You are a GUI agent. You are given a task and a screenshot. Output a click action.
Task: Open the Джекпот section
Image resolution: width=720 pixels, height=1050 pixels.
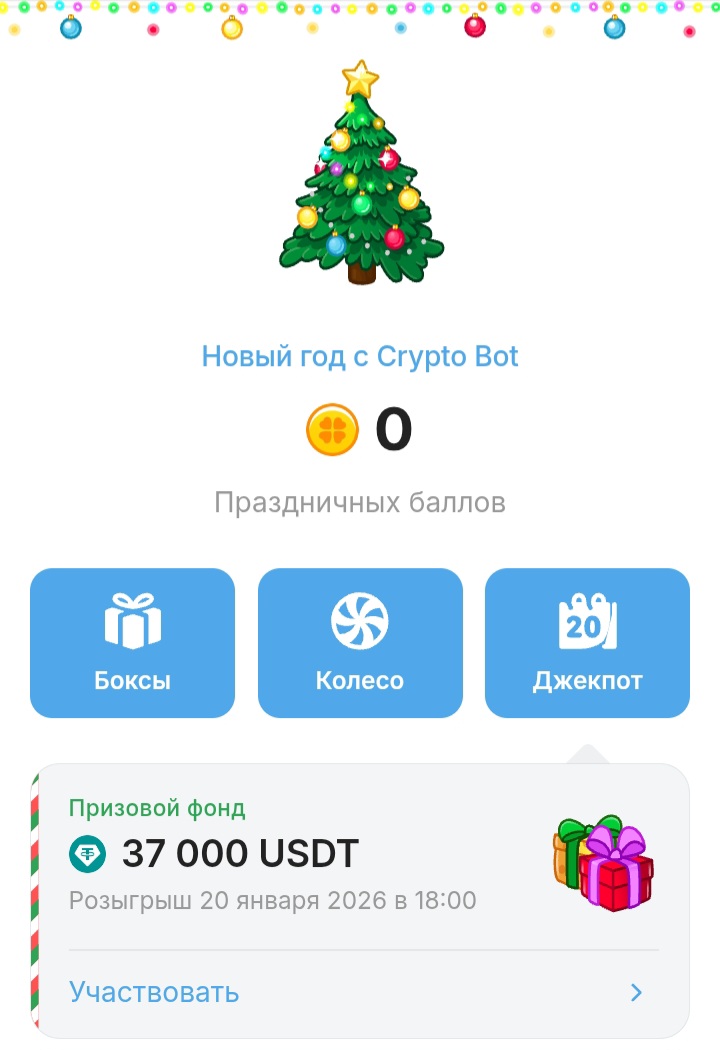point(587,642)
